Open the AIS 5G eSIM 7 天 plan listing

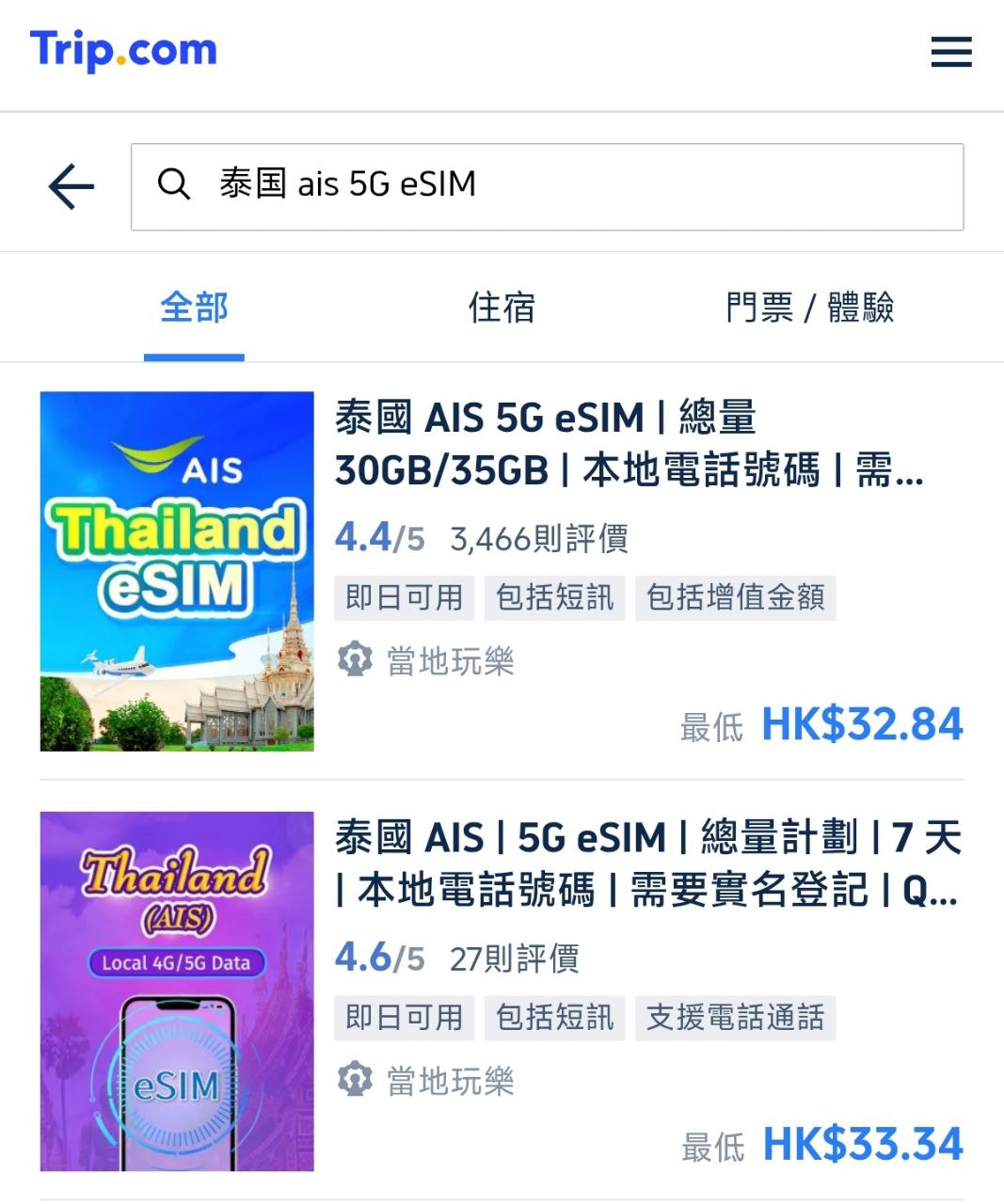point(647,863)
